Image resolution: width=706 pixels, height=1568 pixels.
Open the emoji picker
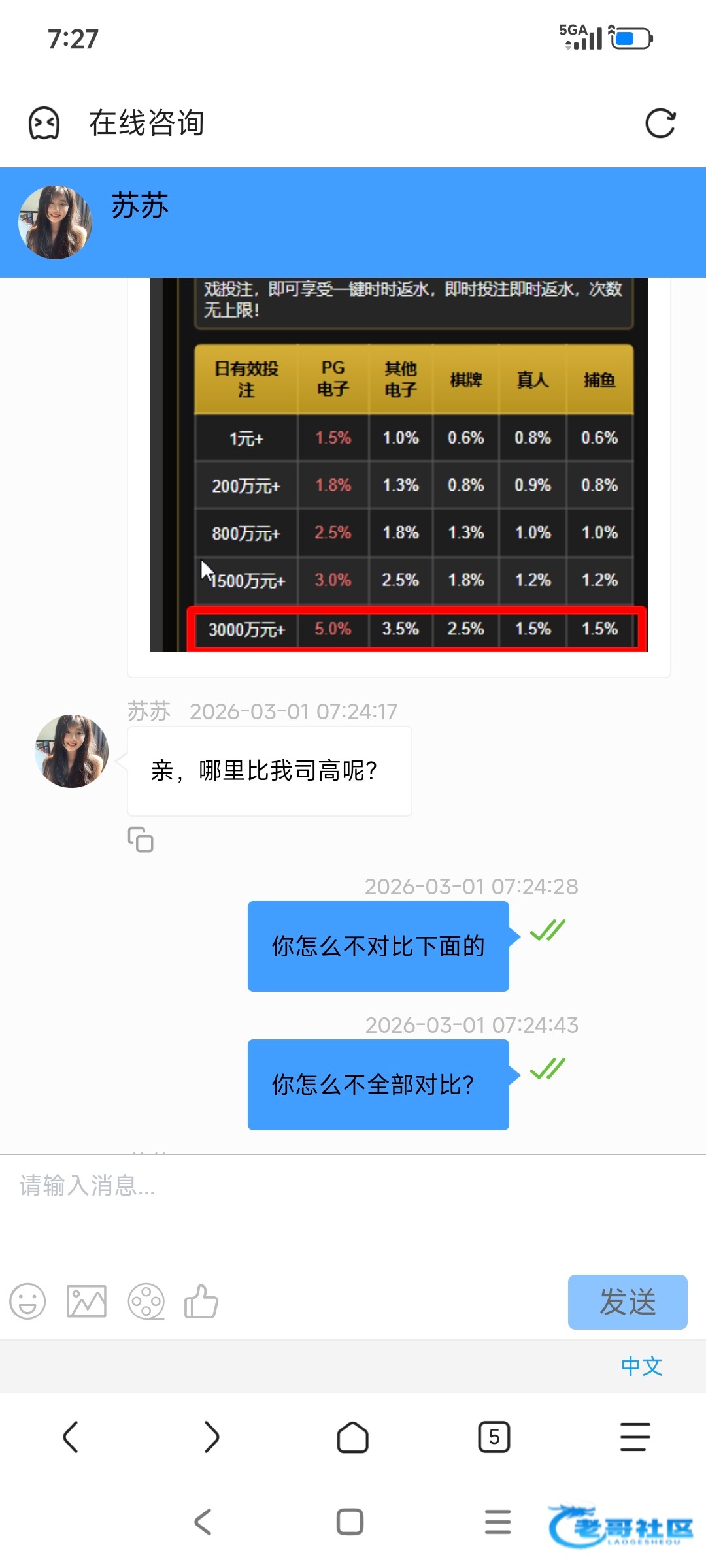tap(27, 1301)
